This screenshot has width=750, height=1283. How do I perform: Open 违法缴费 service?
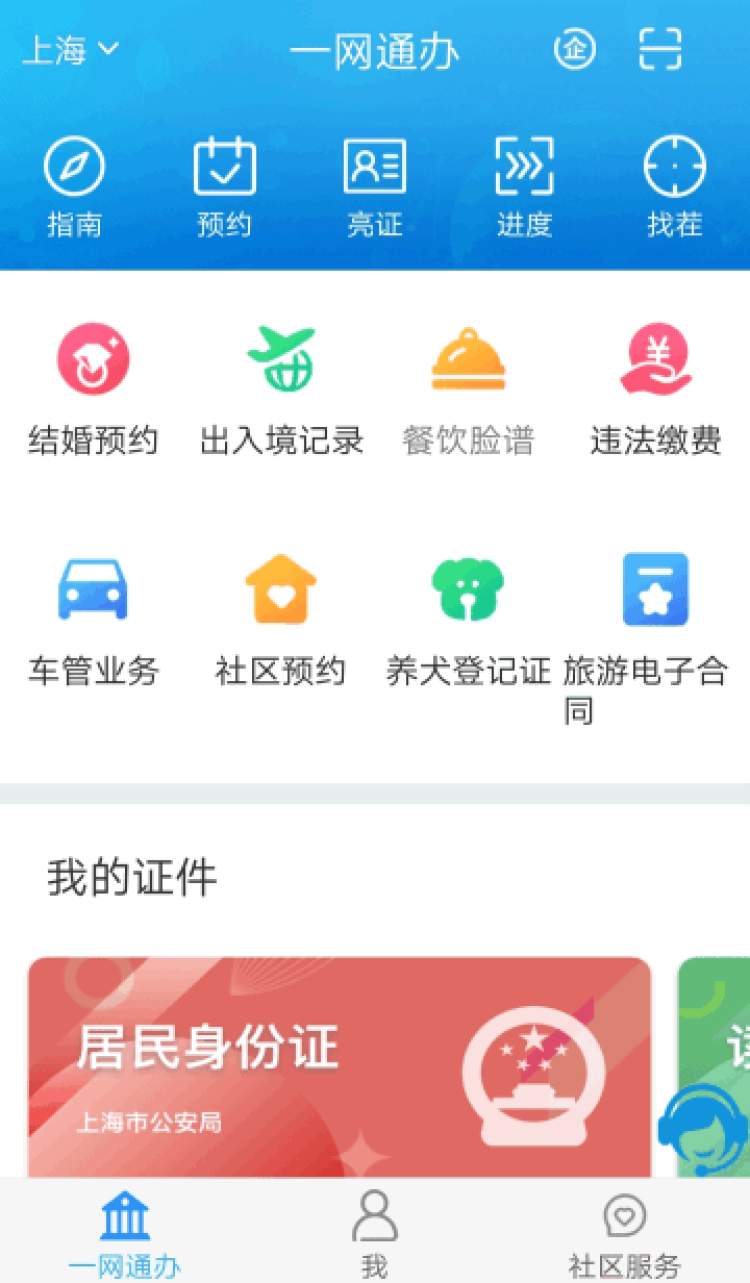point(656,387)
